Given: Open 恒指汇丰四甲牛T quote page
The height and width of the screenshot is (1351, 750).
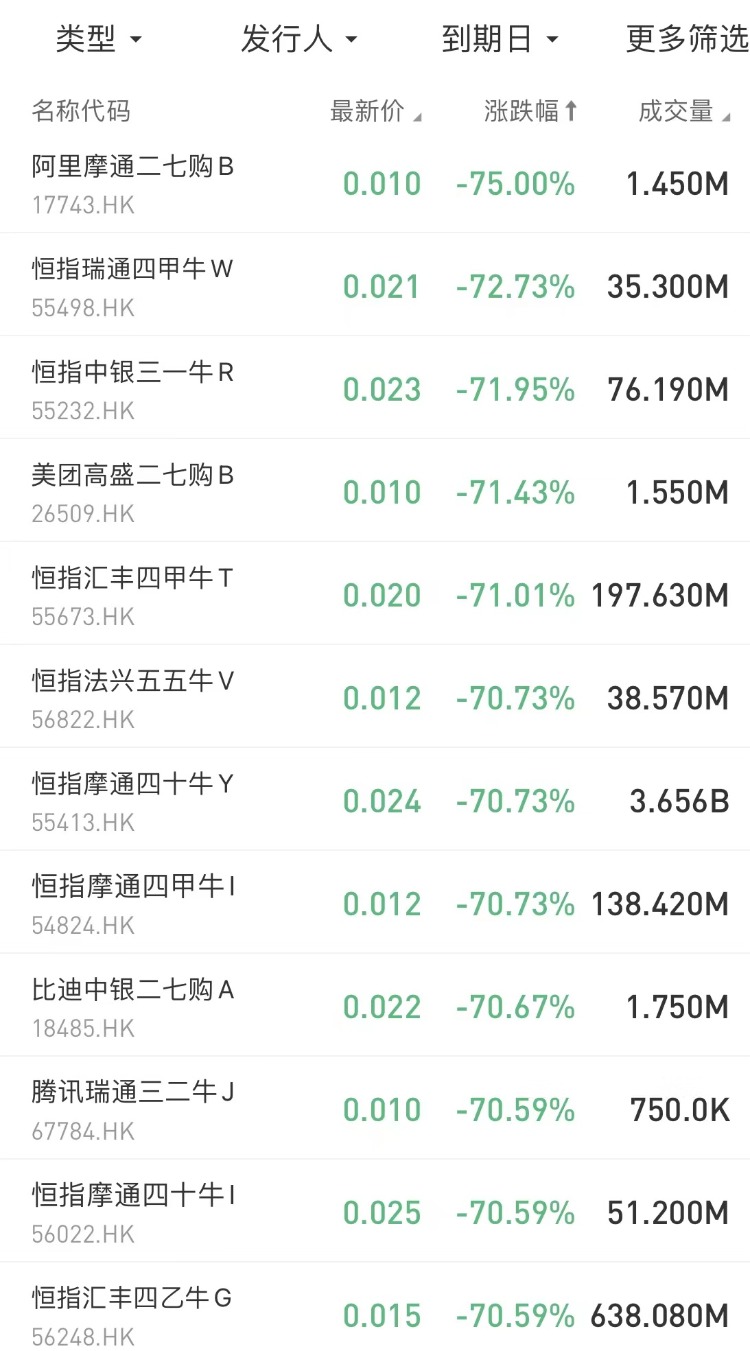Looking at the screenshot, I should [132, 595].
